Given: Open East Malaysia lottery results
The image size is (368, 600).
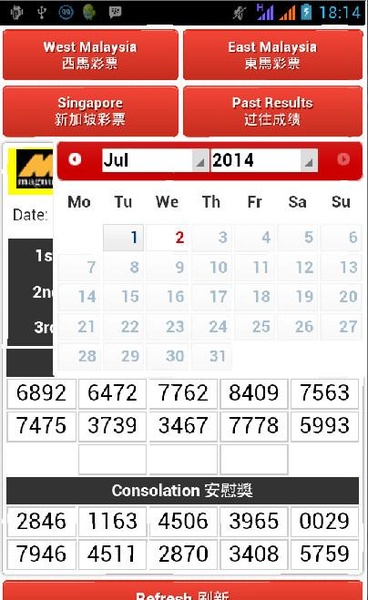Looking at the screenshot, I should point(272,55).
